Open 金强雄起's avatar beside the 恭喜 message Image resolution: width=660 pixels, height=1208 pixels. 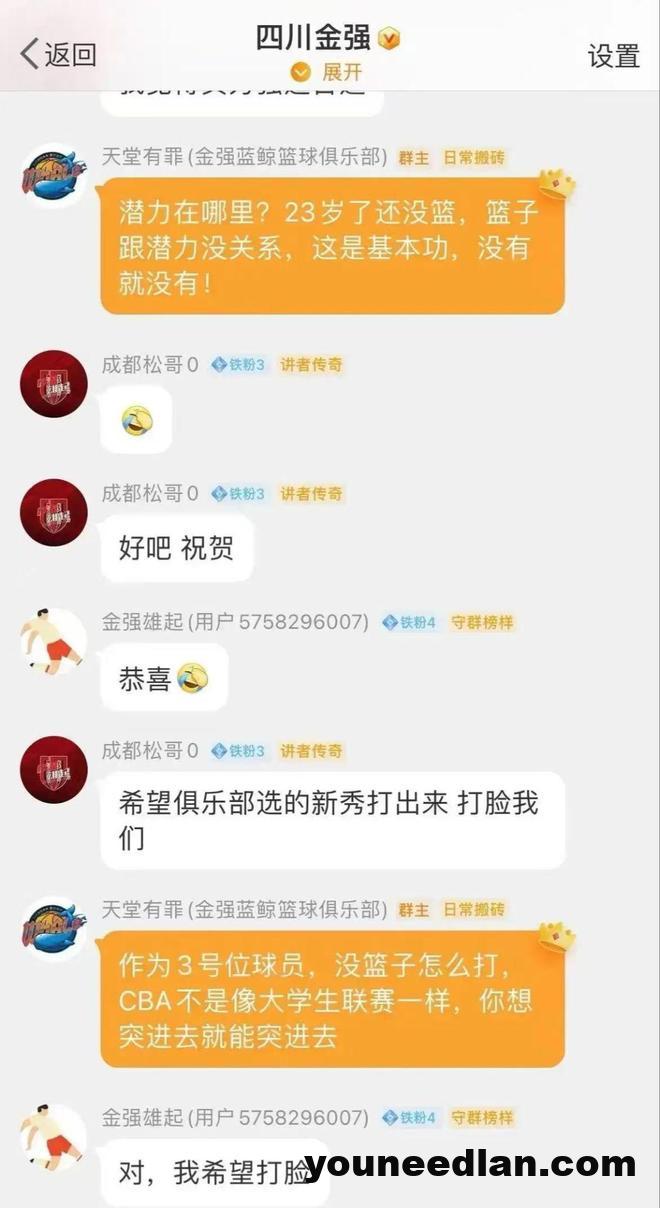[54, 641]
